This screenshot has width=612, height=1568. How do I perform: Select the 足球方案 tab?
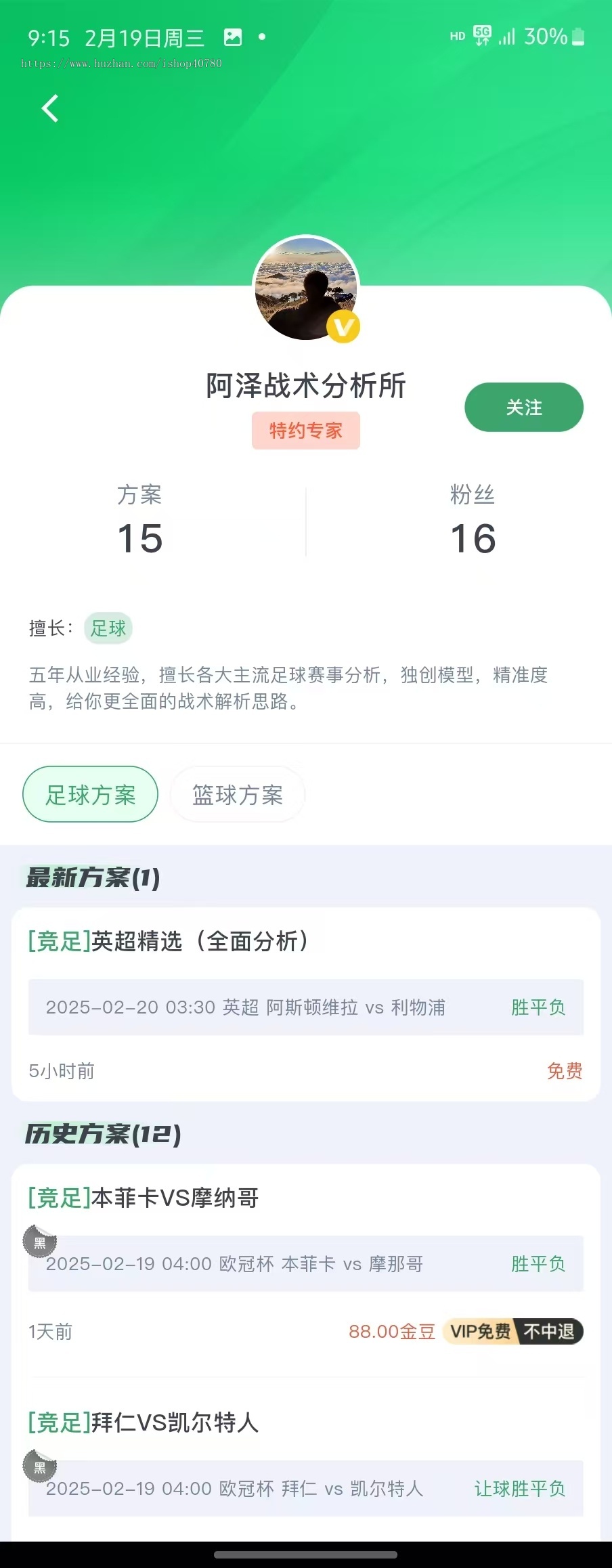click(90, 794)
